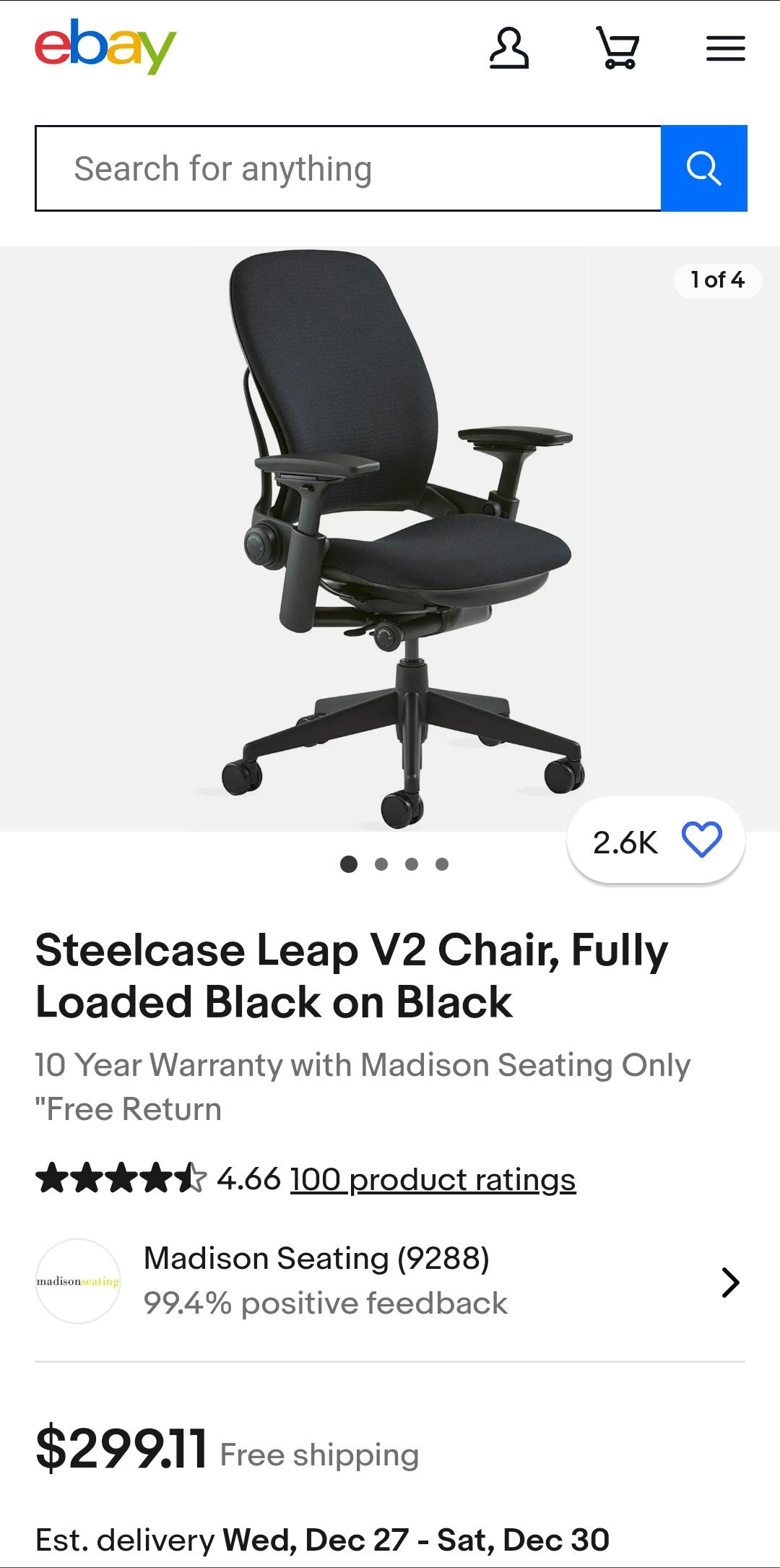Add the chair to watchlist with heart
This screenshot has width=780, height=1568.
(703, 838)
